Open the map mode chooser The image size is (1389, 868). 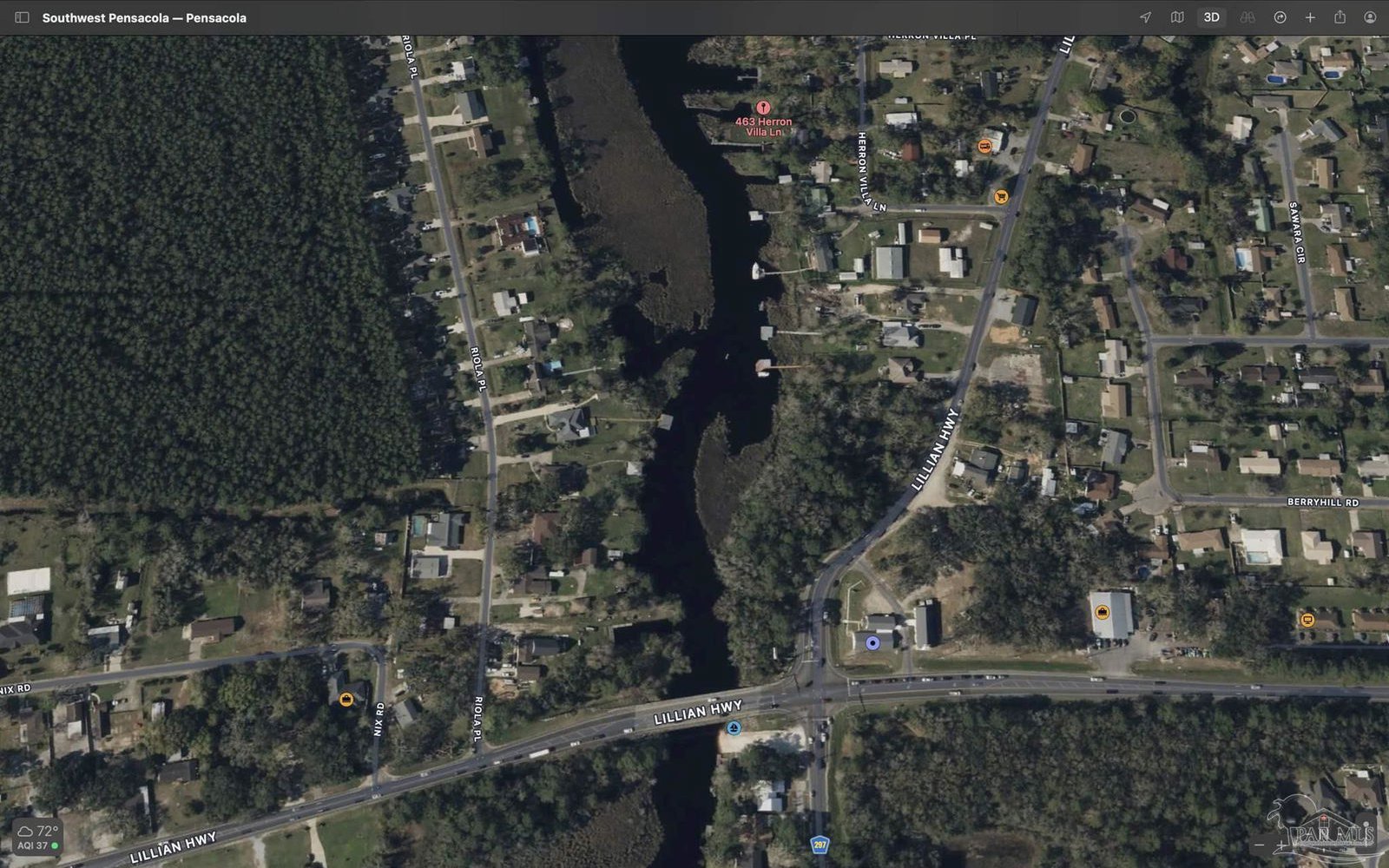tap(1177, 17)
